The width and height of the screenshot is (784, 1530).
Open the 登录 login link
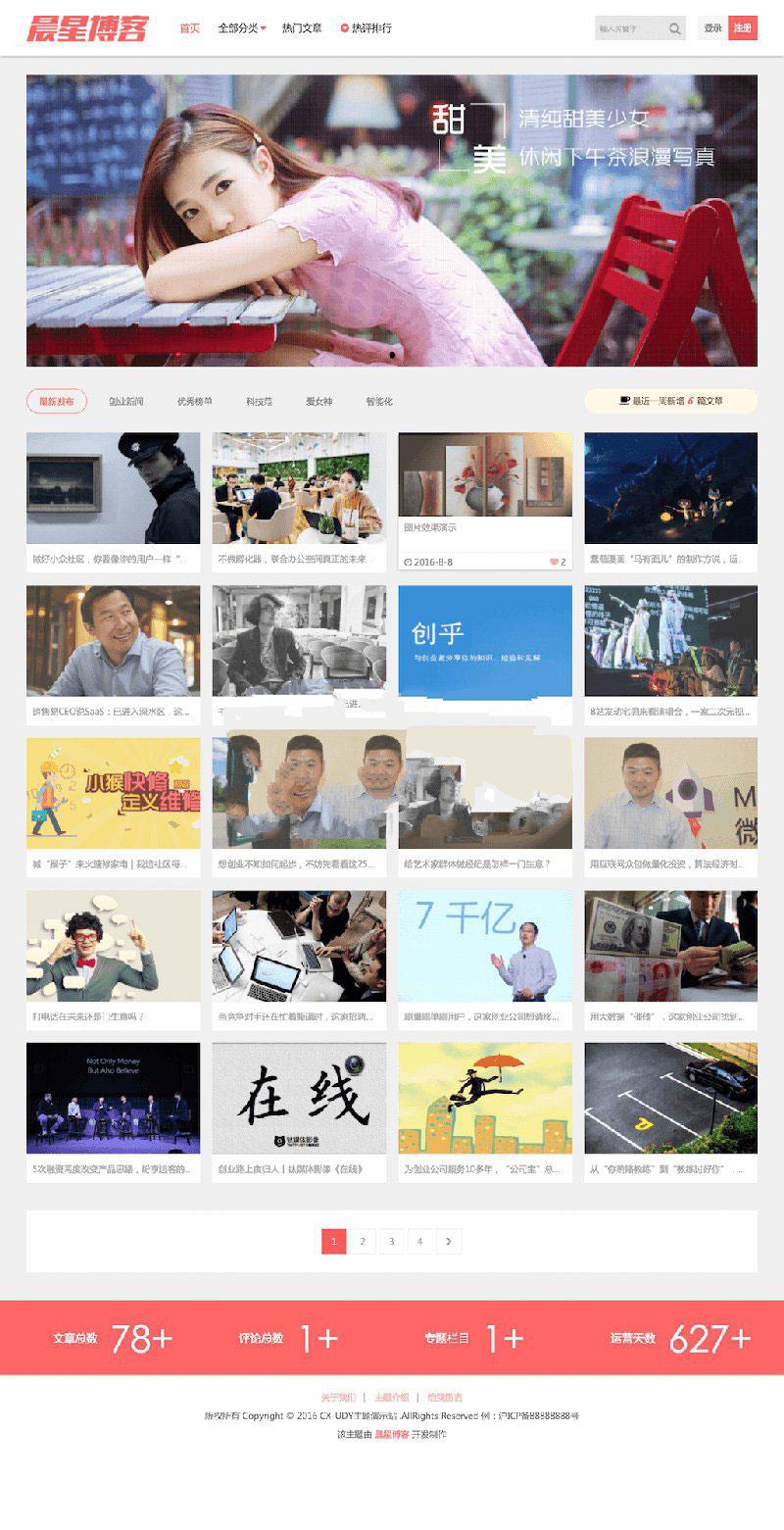(712, 28)
